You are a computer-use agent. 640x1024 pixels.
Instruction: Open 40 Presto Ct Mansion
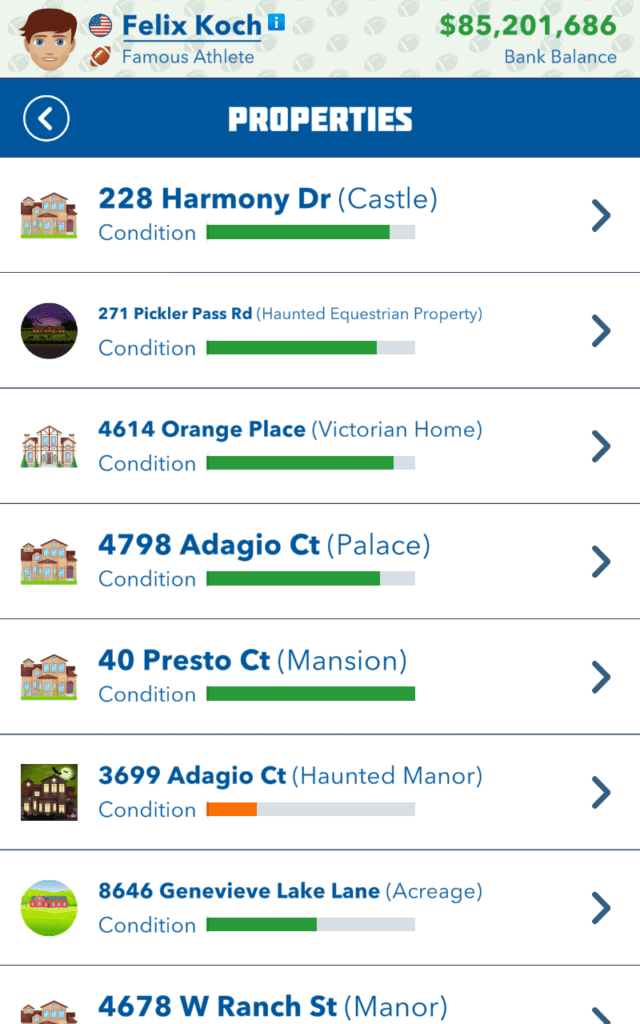[320, 677]
